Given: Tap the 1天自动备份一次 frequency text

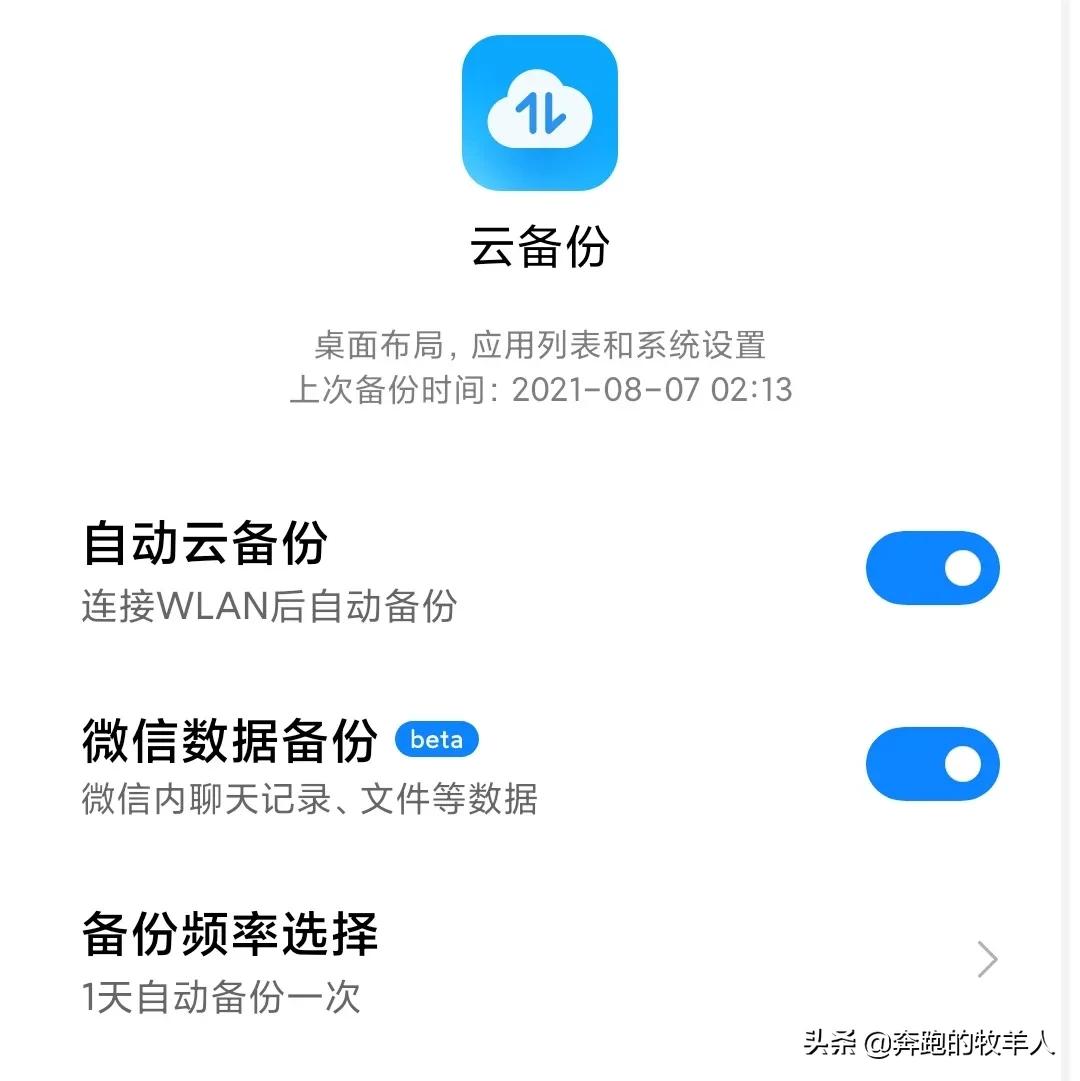Looking at the screenshot, I should tap(222, 996).
